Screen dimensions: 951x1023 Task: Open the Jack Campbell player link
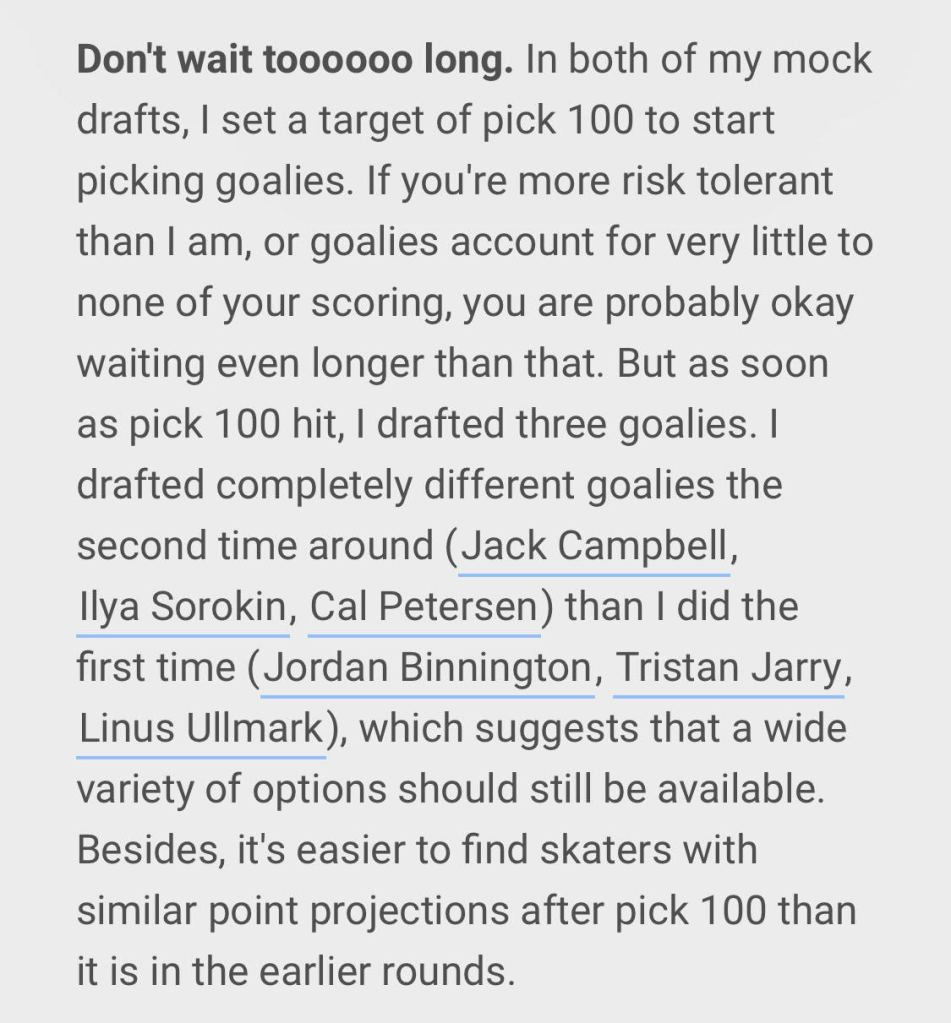pyautogui.click(x=594, y=547)
